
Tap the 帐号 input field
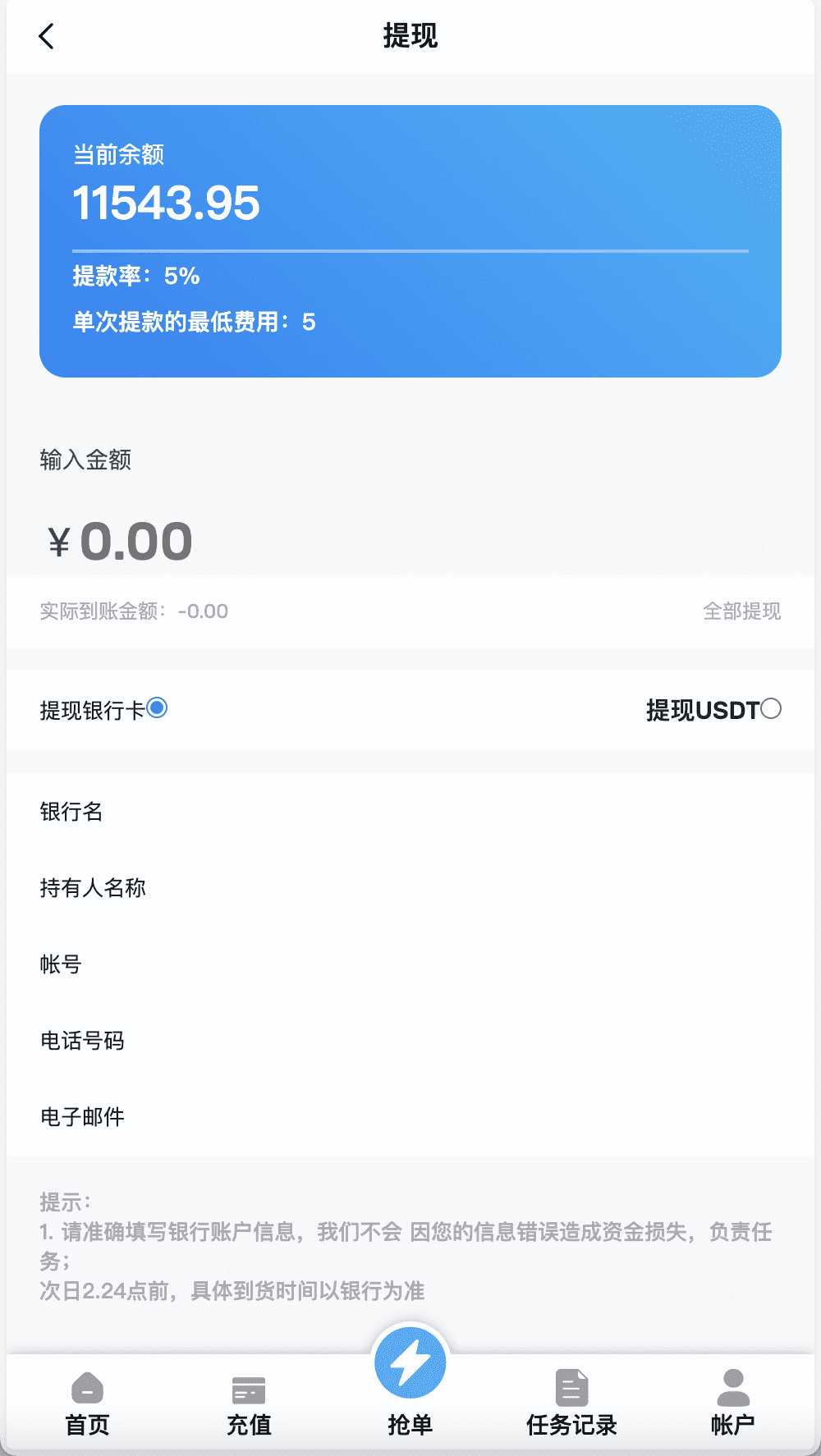(x=410, y=964)
